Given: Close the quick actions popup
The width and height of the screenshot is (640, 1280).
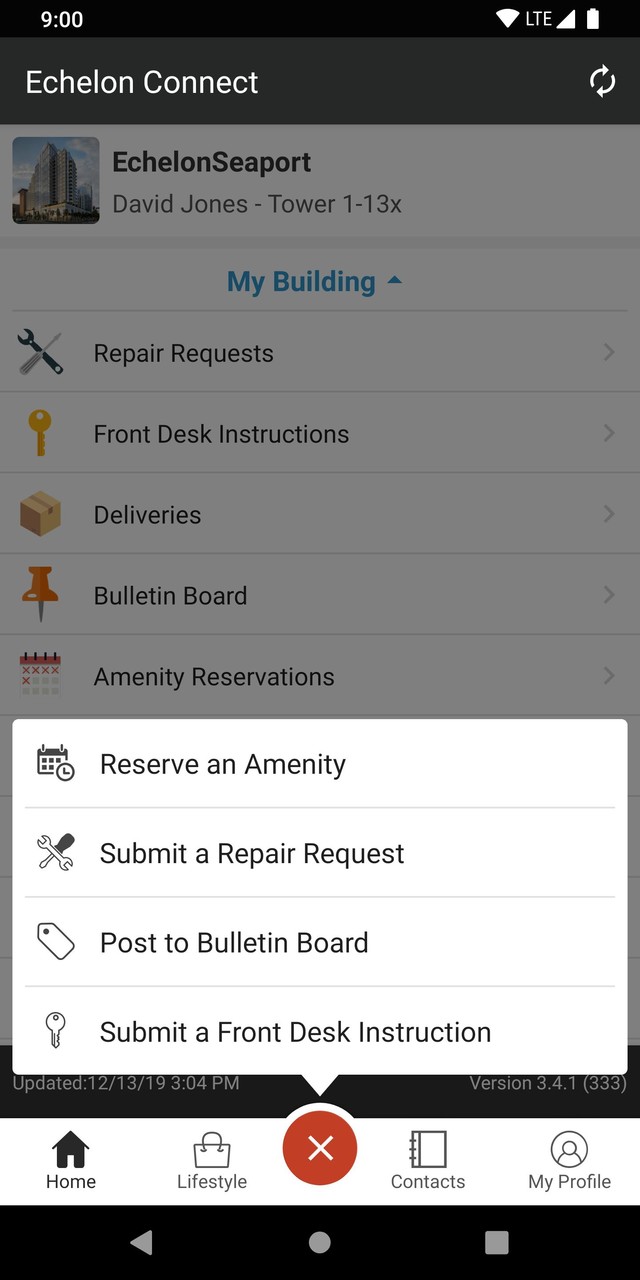Looking at the screenshot, I should coord(320,1148).
